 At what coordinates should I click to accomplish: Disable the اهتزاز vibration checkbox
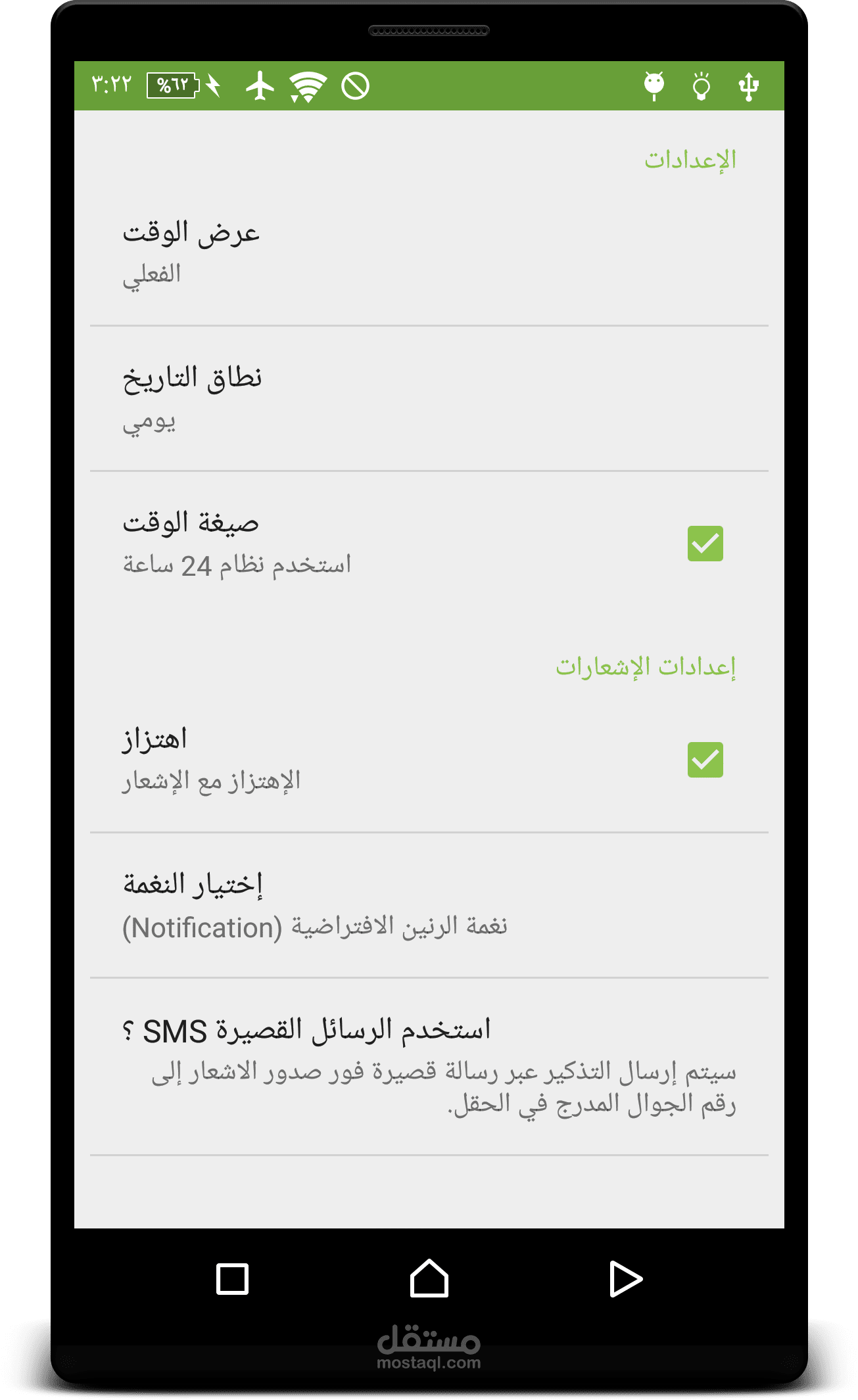click(x=705, y=760)
